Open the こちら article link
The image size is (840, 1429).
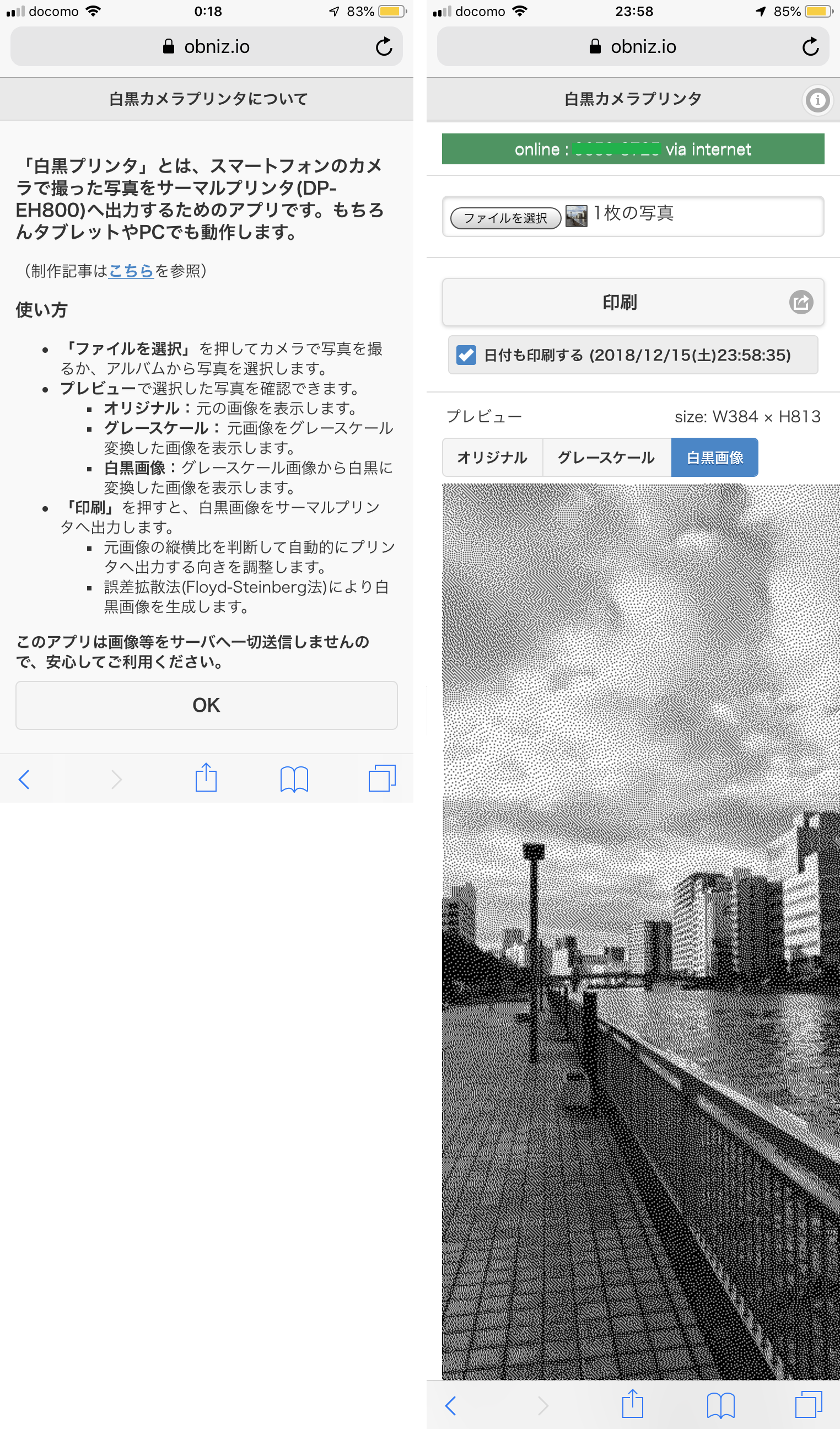131,271
